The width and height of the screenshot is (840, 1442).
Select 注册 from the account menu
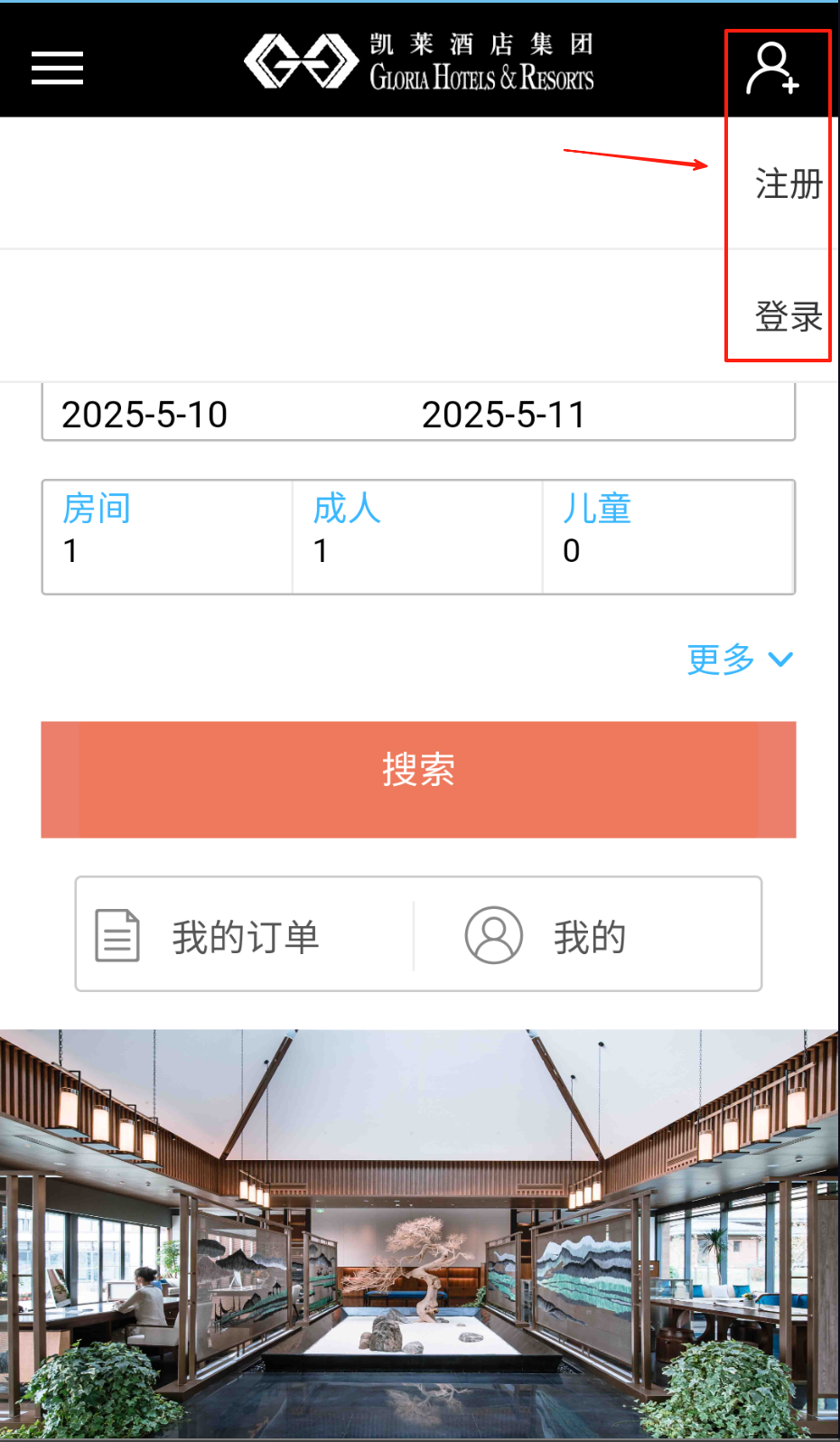pos(788,184)
